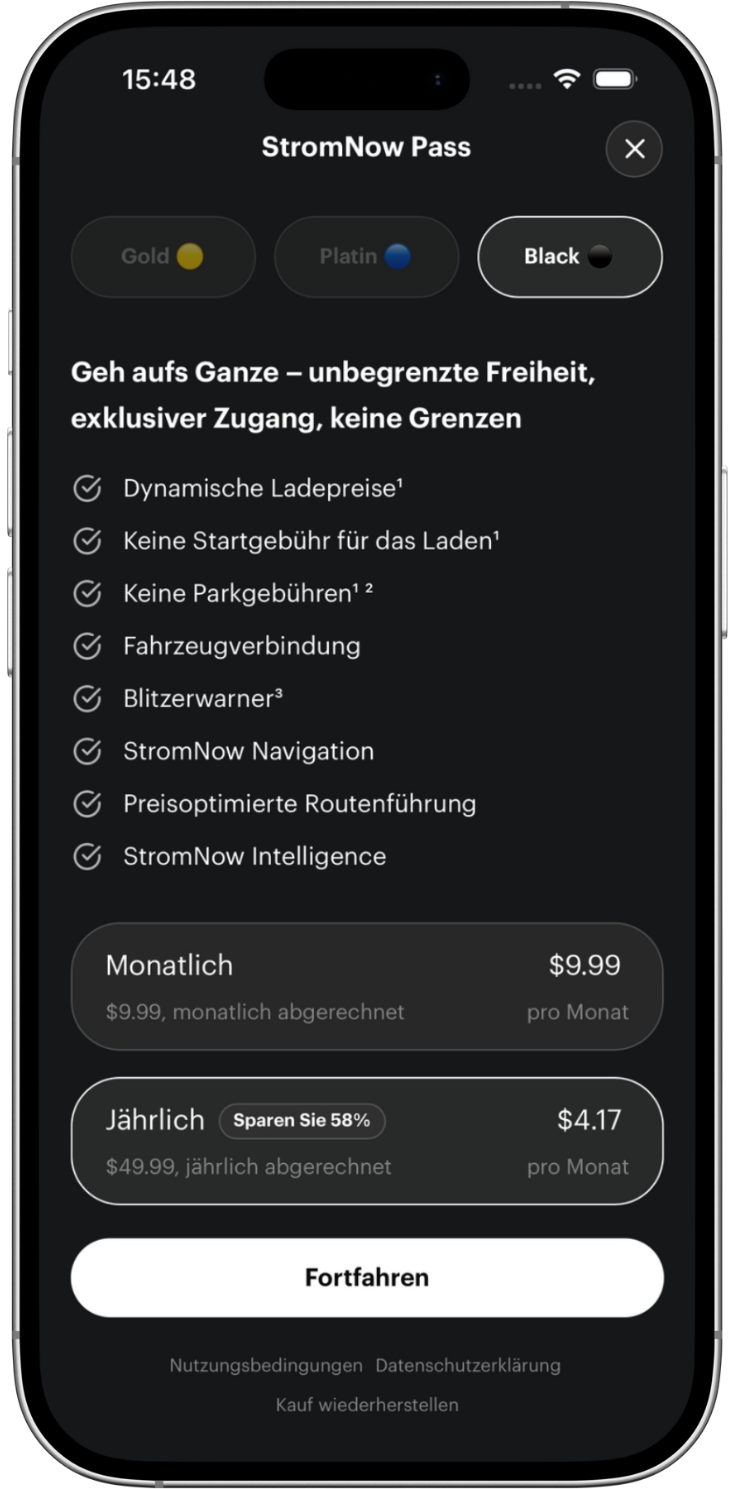Tap the Fortfahren button
The height and width of the screenshot is (1489, 735).
(367, 1277)
